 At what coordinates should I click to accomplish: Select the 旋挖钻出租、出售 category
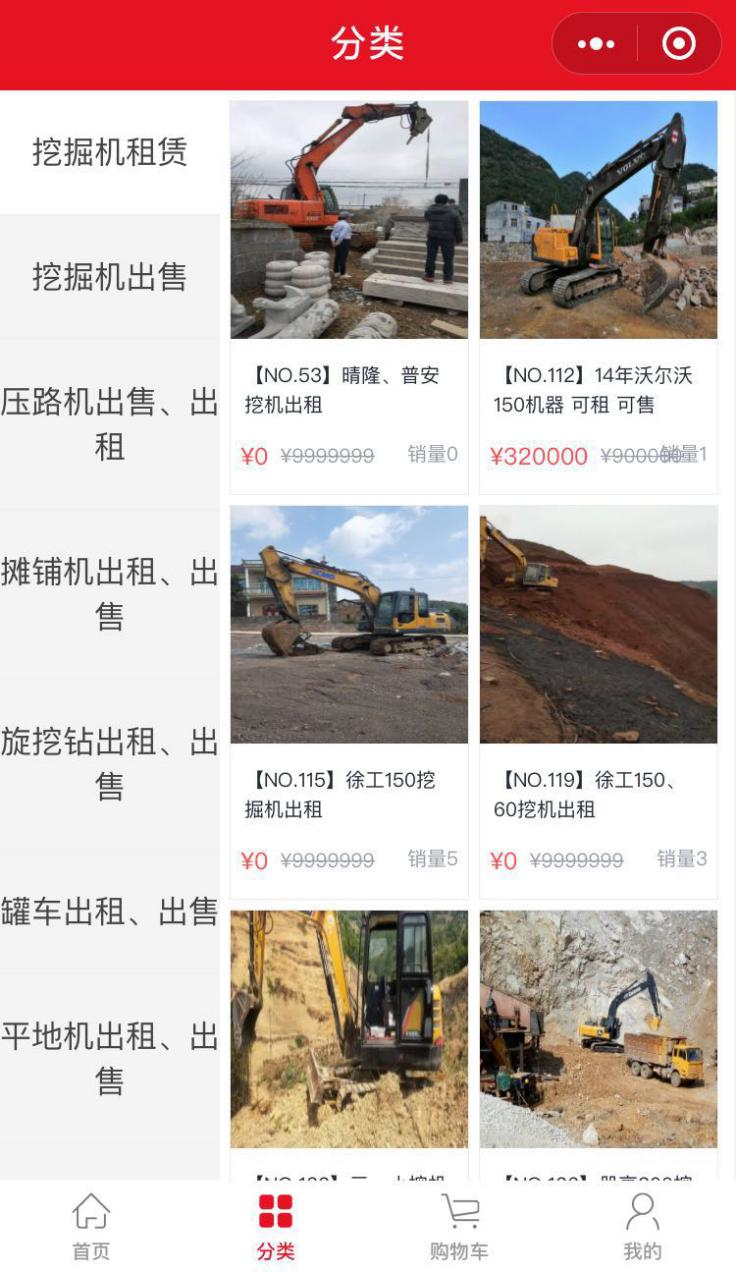[110, 764]
